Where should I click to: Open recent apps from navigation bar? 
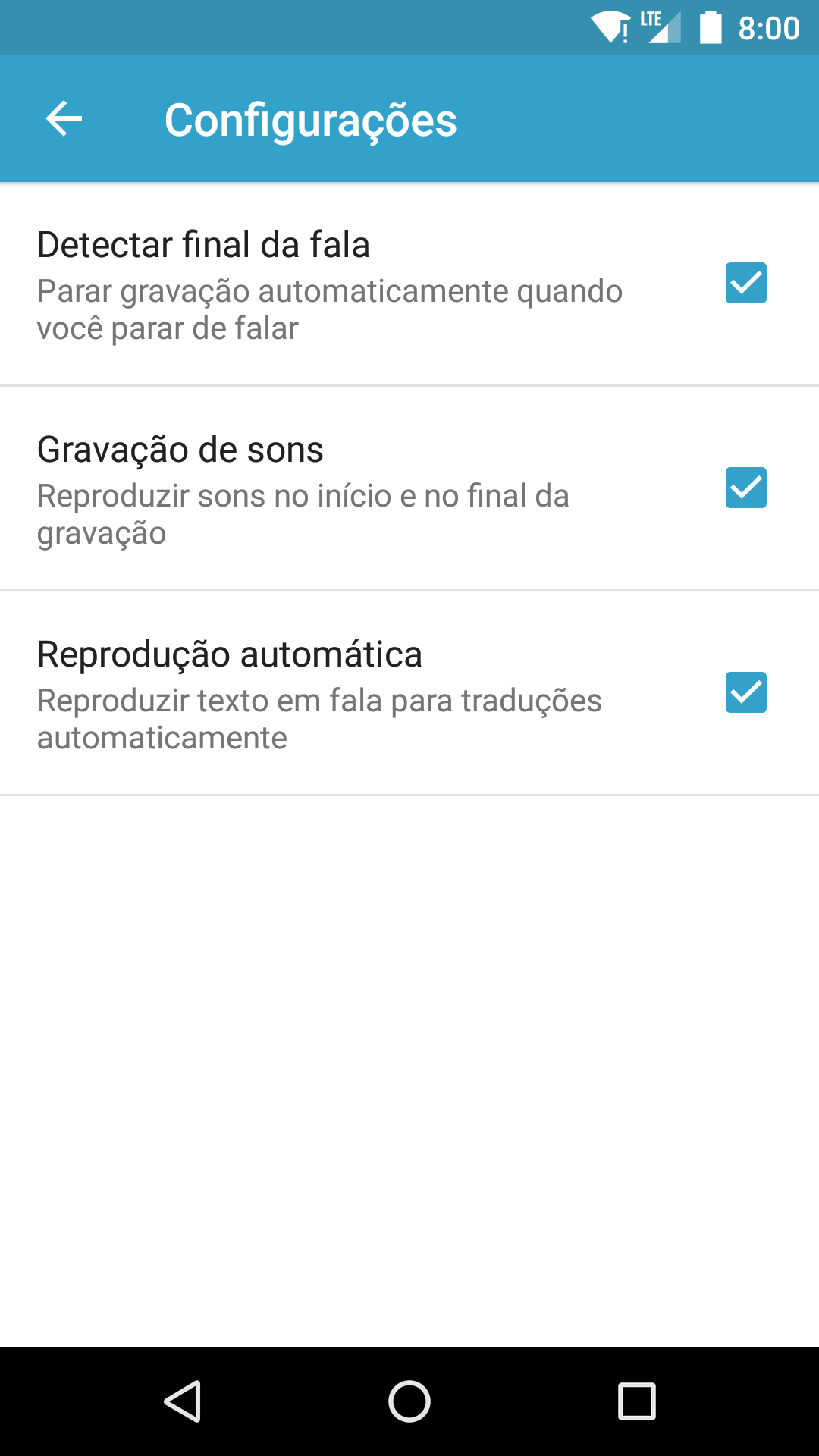pyautogui.click(x=636, y=1401)
